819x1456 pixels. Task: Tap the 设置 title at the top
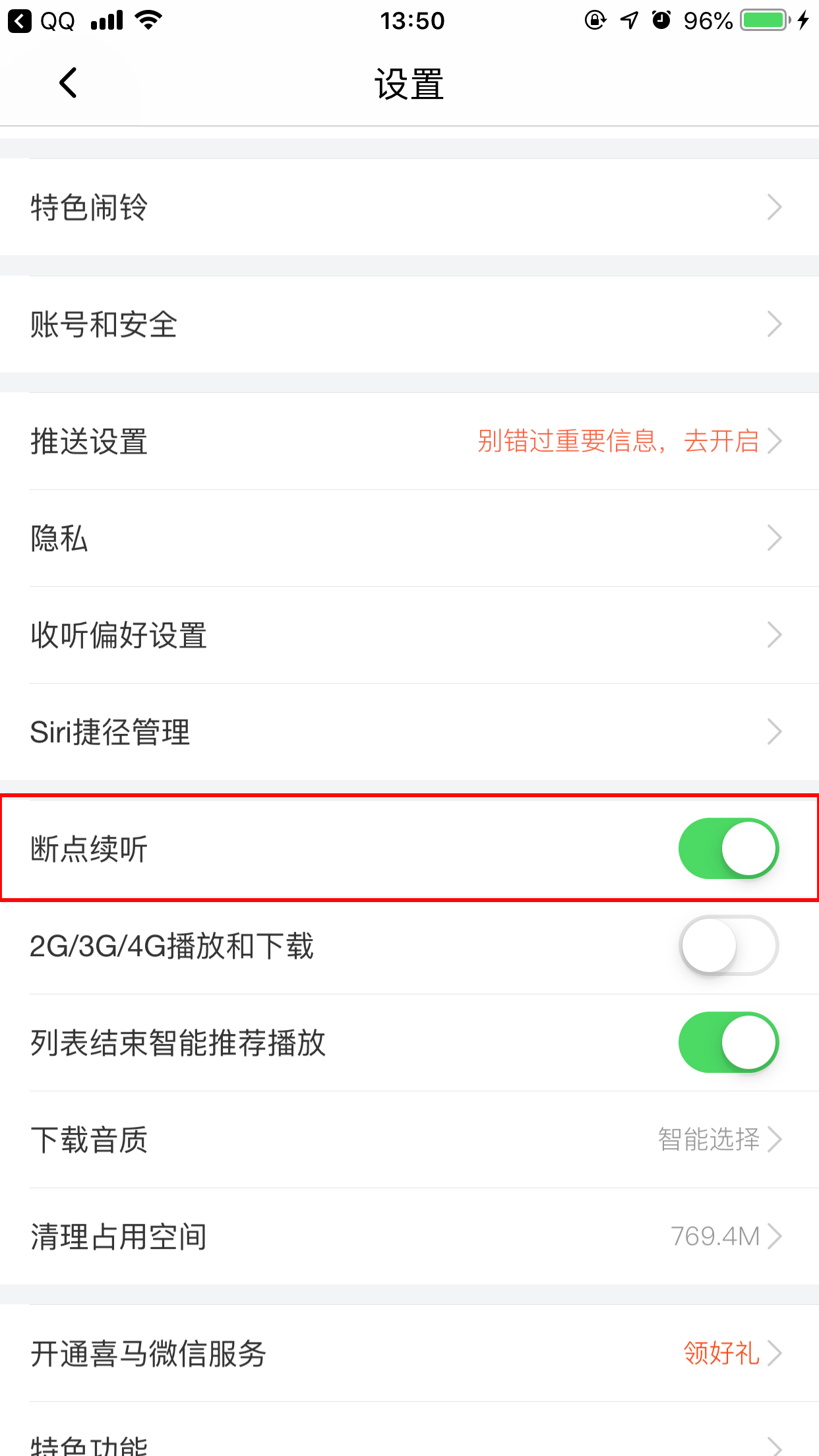coord(409,84)
